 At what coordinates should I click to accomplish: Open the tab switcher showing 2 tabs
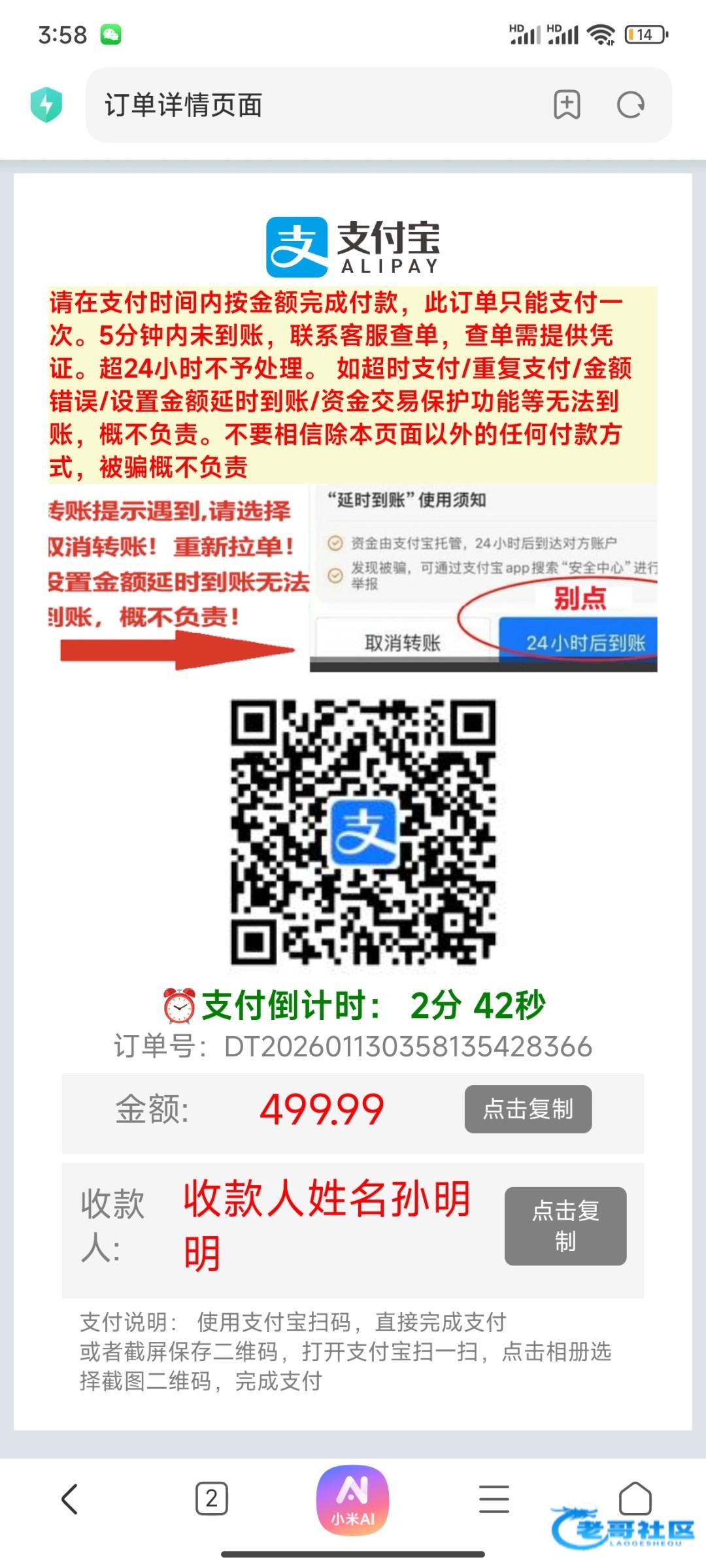point(211,1499)
